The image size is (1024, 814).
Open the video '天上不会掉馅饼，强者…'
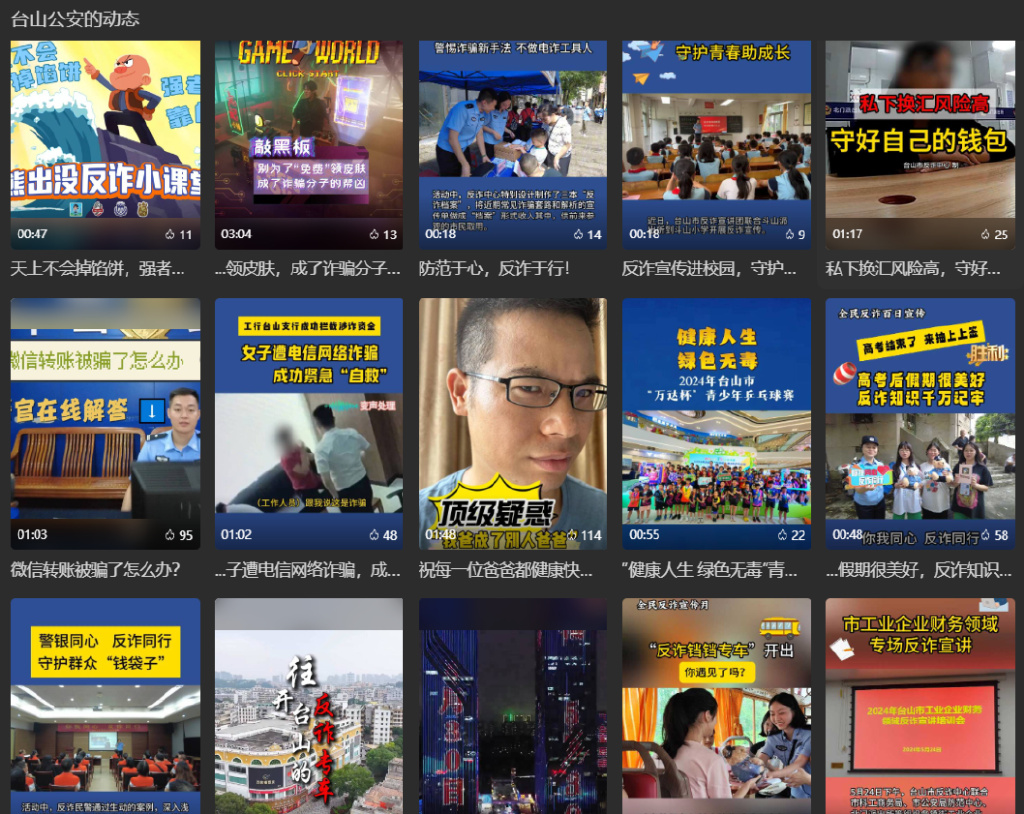pyautogui.click(x=105, y=144)
